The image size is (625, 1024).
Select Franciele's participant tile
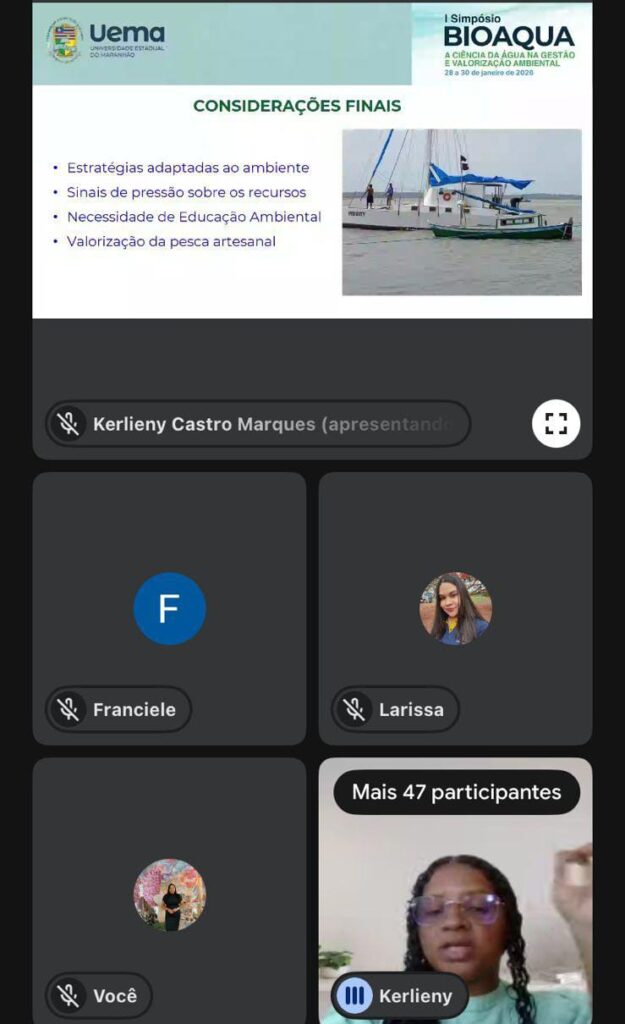(x=169, y=608)
